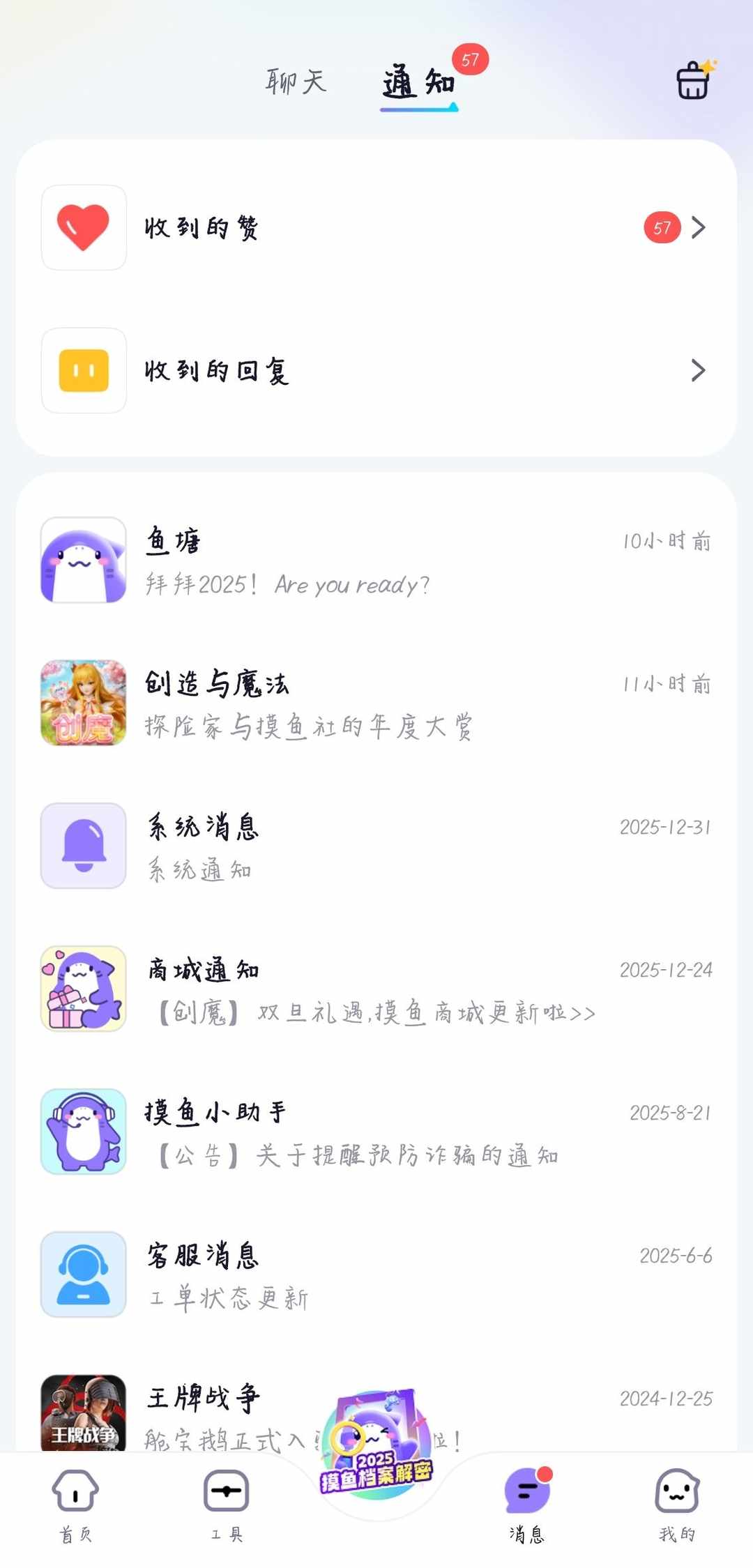Click the 系统消息 bell icon

tap(84, 846)
